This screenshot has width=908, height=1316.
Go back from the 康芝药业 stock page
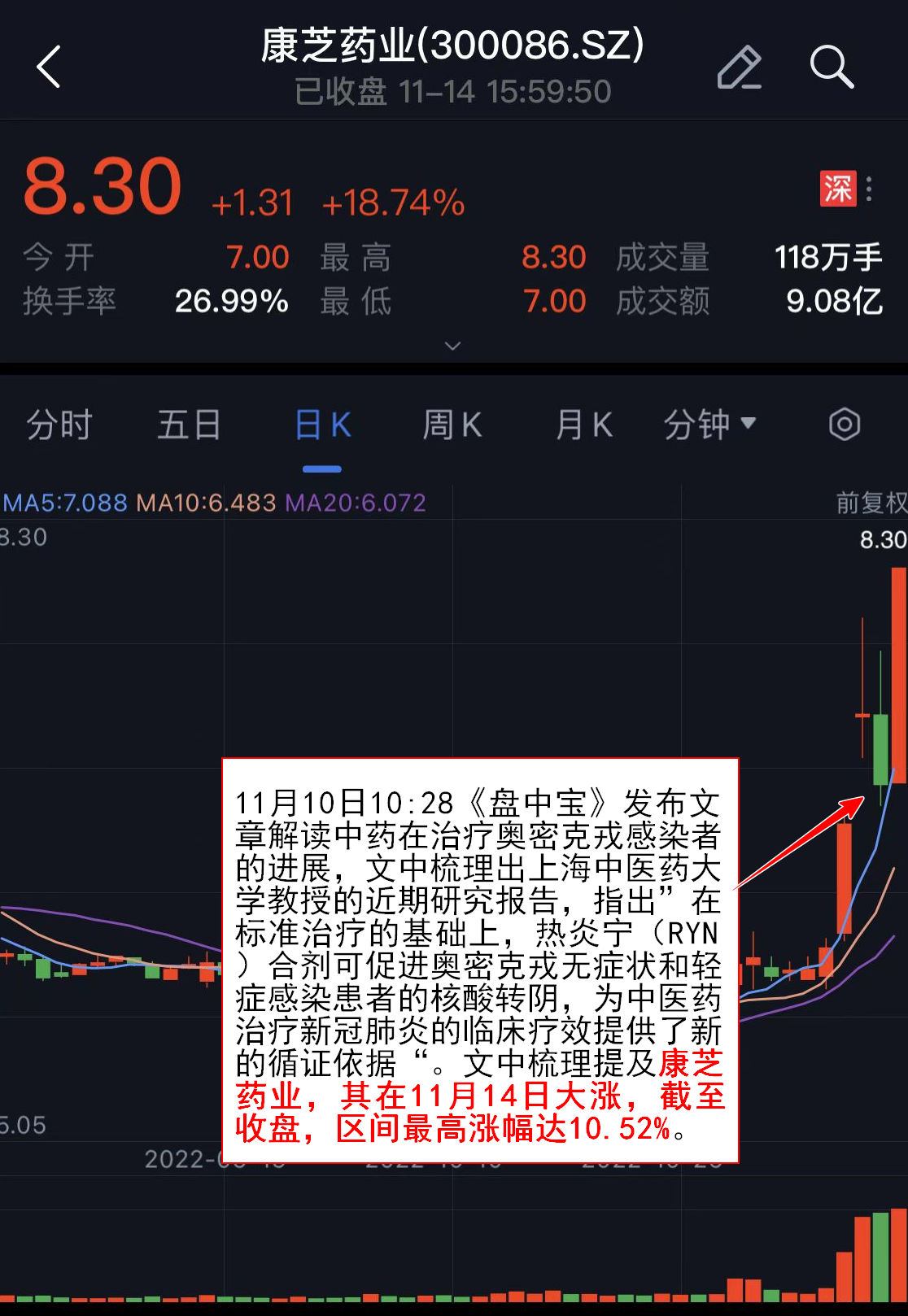click(49, 67)
